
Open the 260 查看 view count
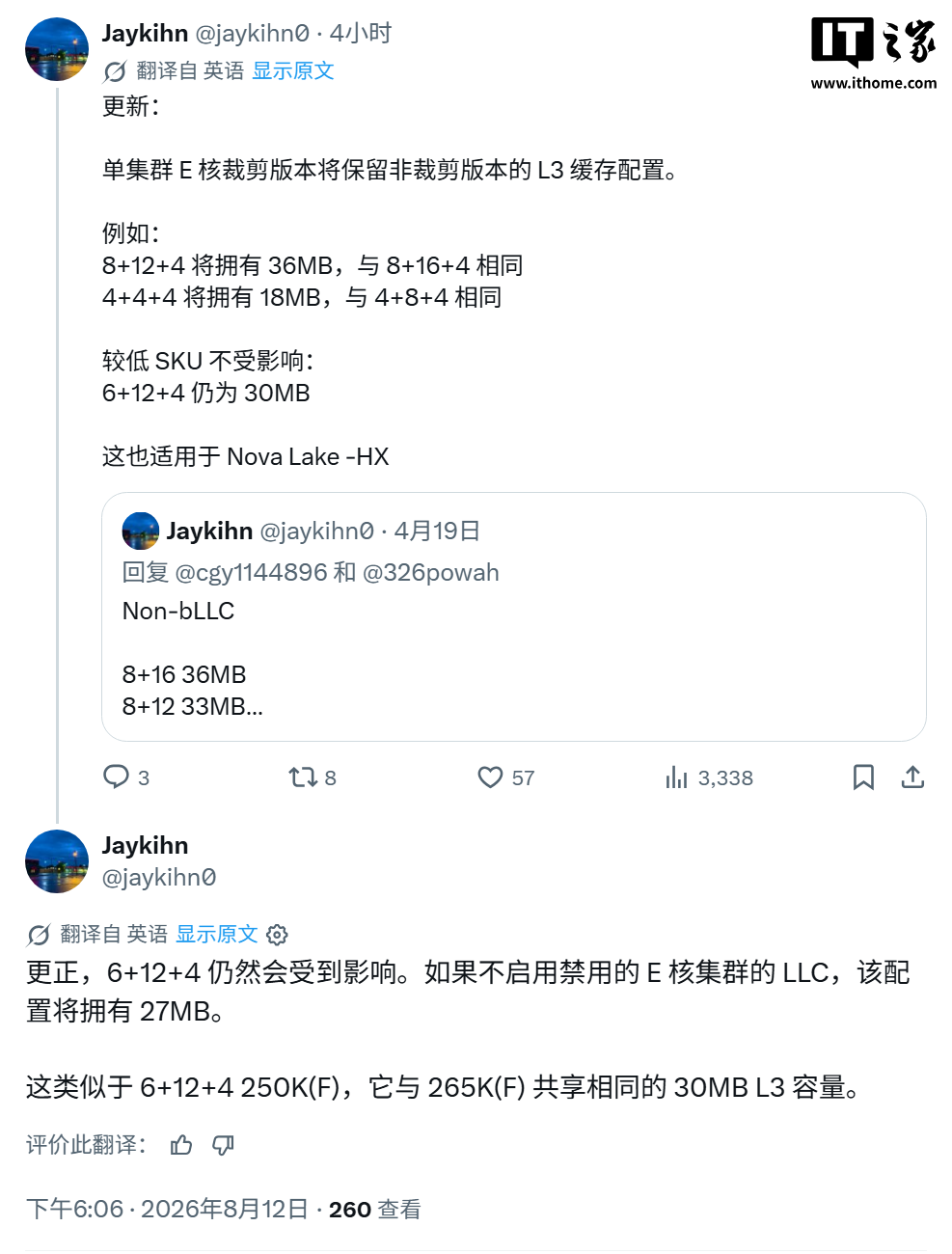(x=374, y=1209)
